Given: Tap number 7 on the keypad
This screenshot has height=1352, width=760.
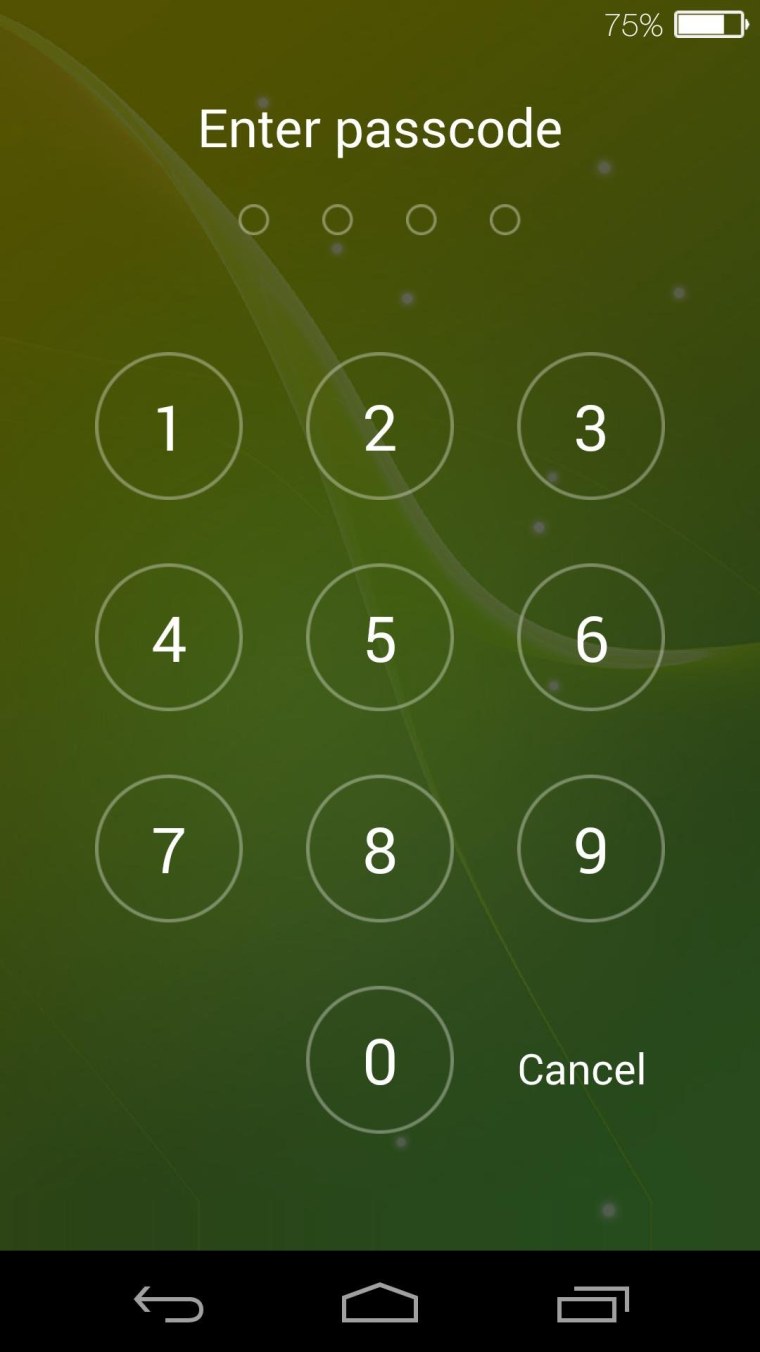Looking at the screenshot, I should [169, 848].
